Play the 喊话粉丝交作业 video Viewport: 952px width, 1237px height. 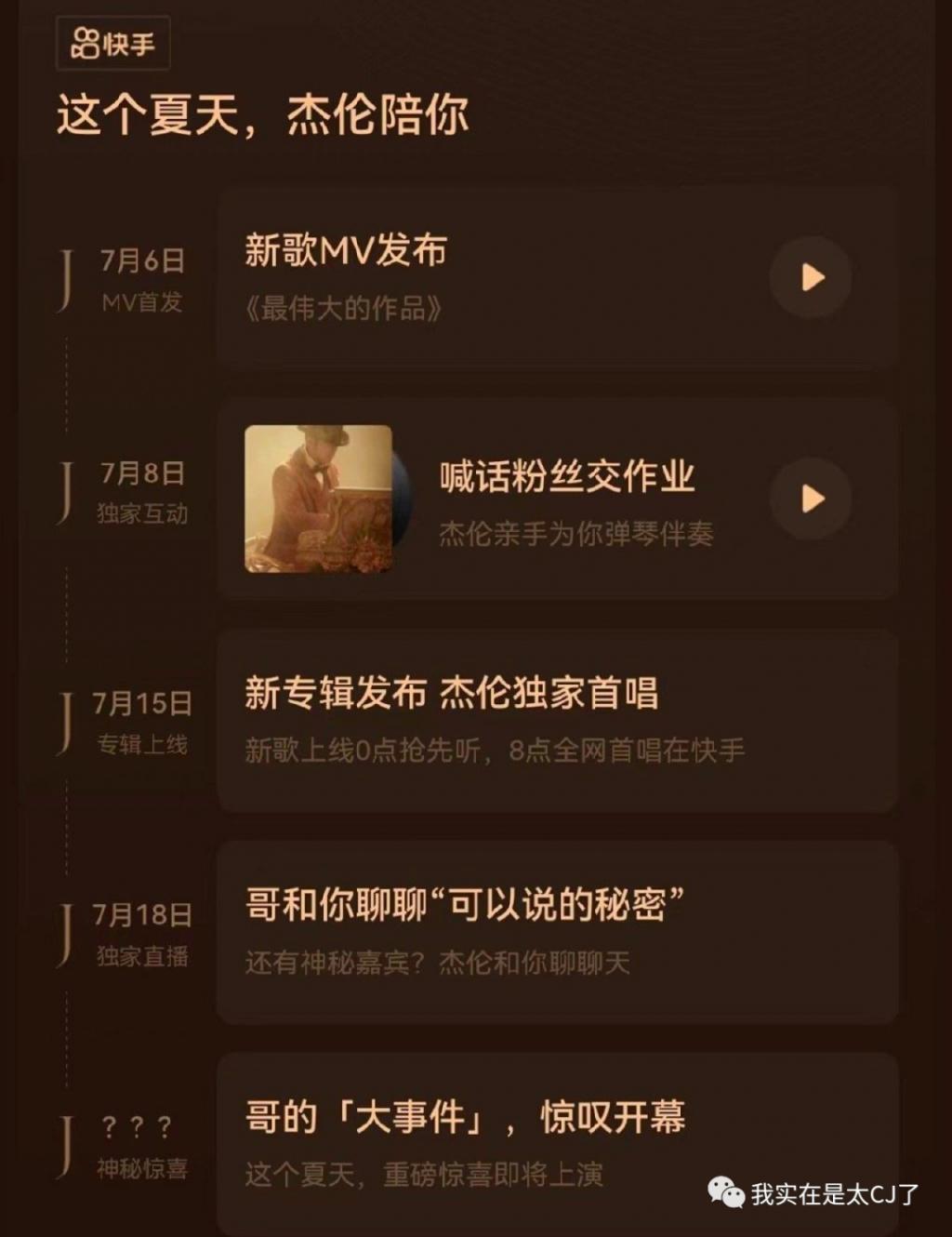click(x=811, y=499)
